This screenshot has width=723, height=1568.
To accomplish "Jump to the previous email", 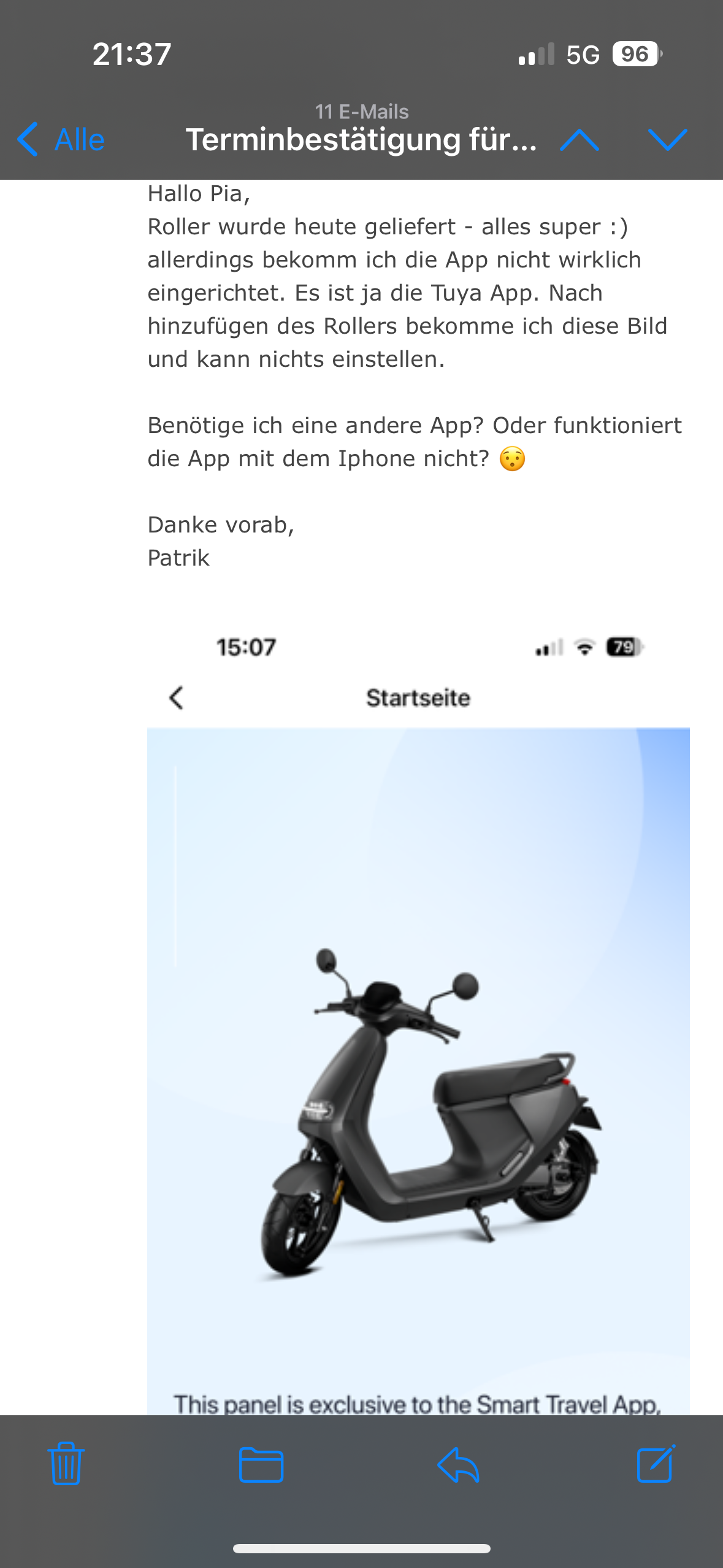I will [580, 140].
